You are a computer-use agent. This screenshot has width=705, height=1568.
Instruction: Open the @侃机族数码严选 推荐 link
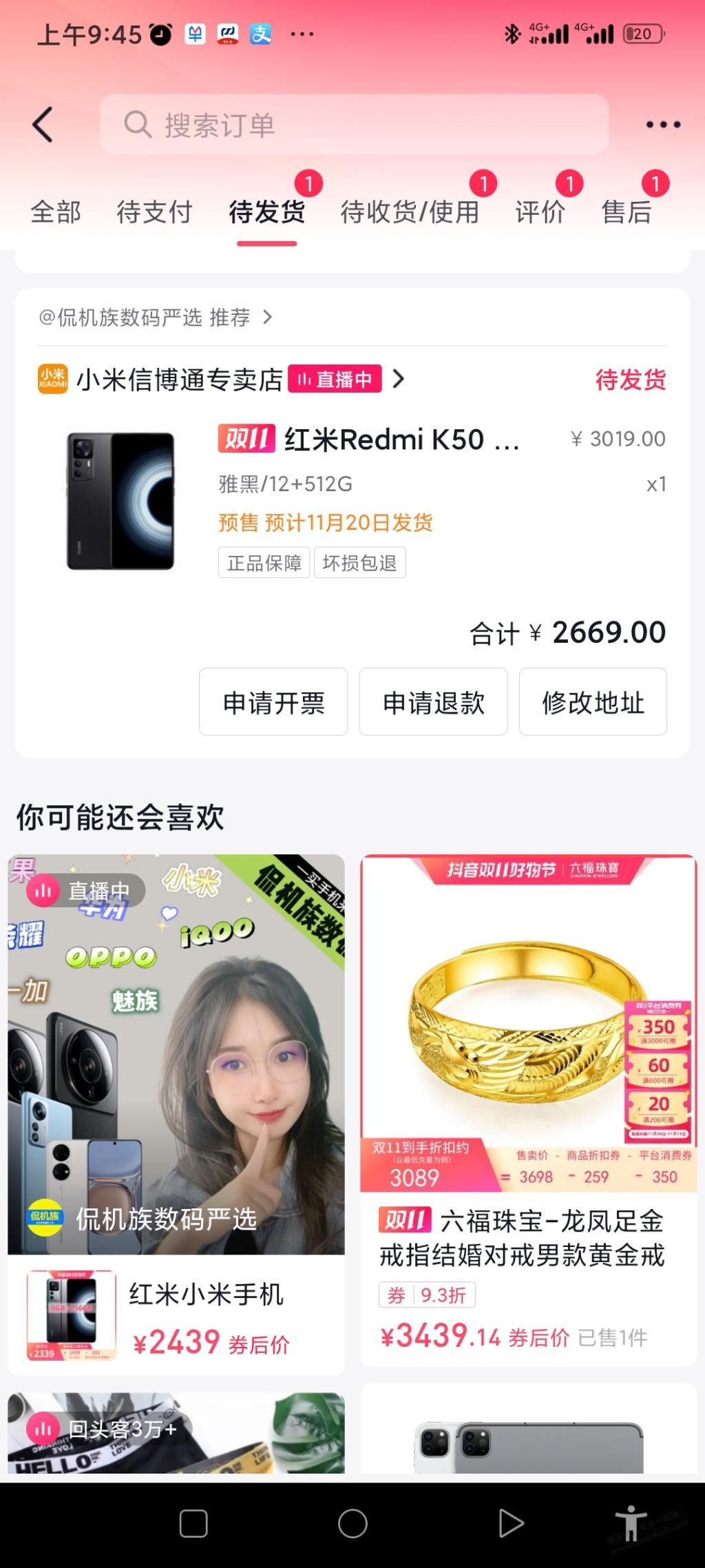tap(156, 318)
